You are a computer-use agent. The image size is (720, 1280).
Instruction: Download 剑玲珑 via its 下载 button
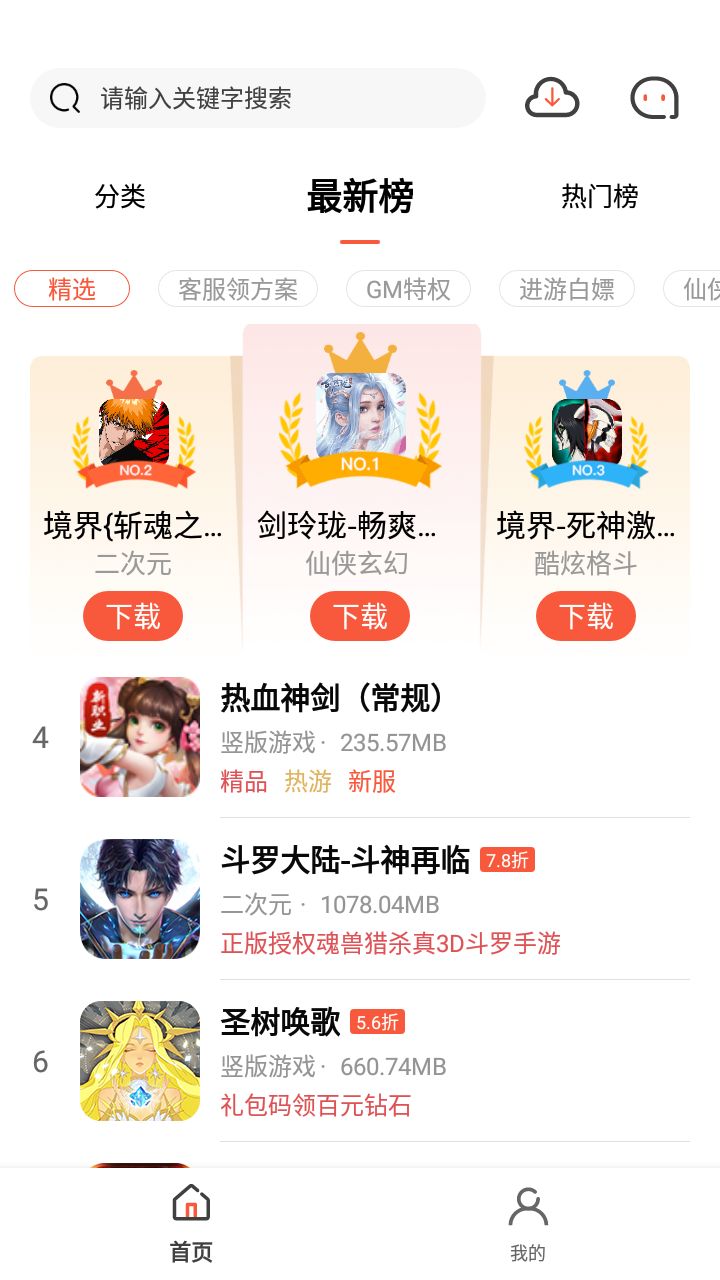(x=359, y=616)
